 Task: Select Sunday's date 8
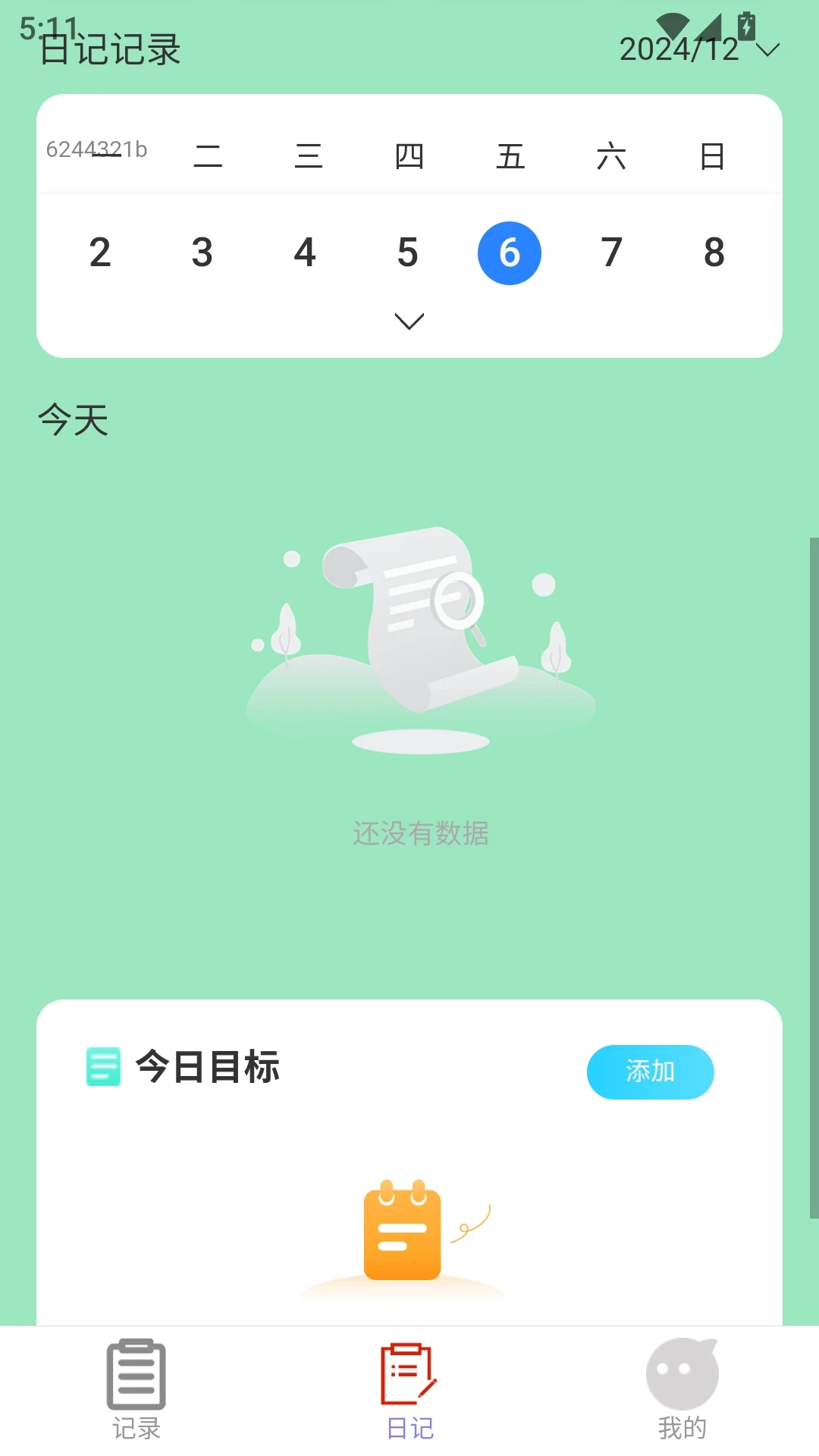713,253
